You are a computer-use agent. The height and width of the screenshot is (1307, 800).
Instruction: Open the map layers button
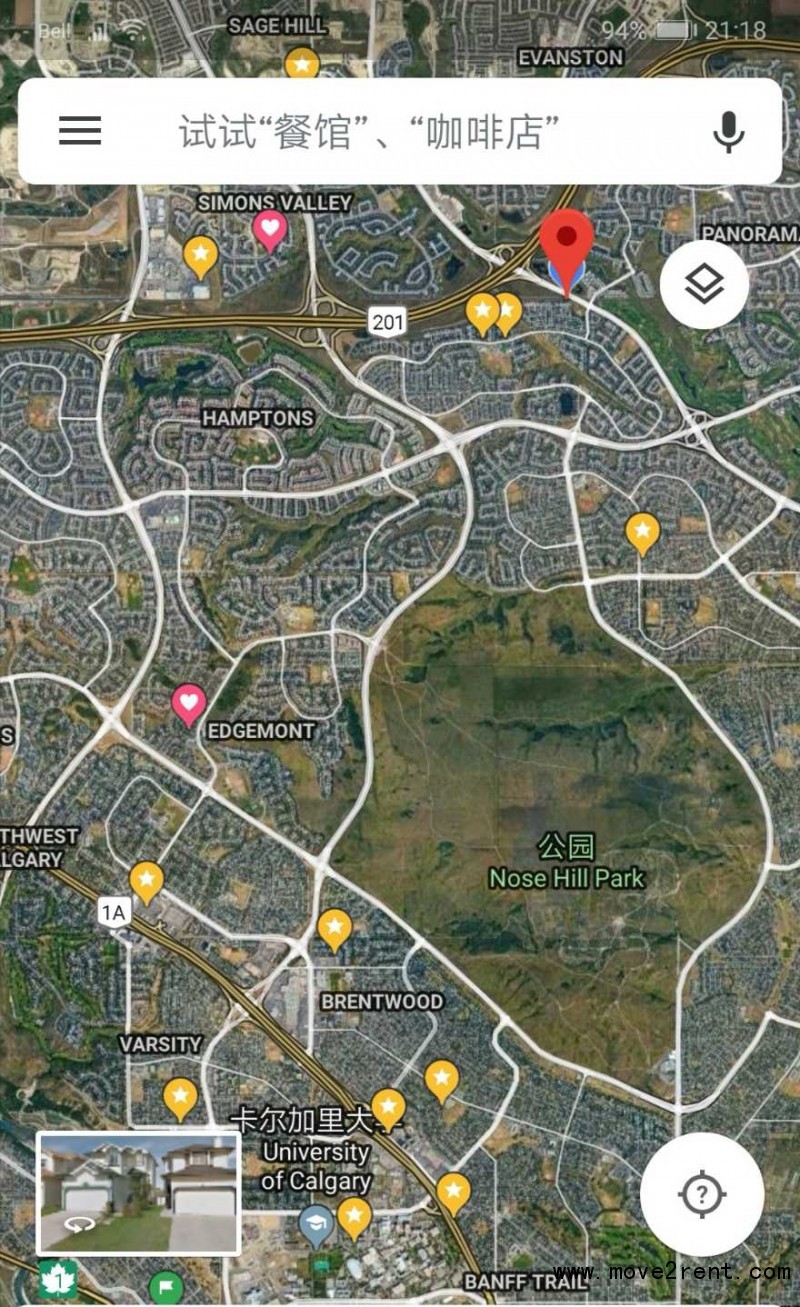point(704,285)
